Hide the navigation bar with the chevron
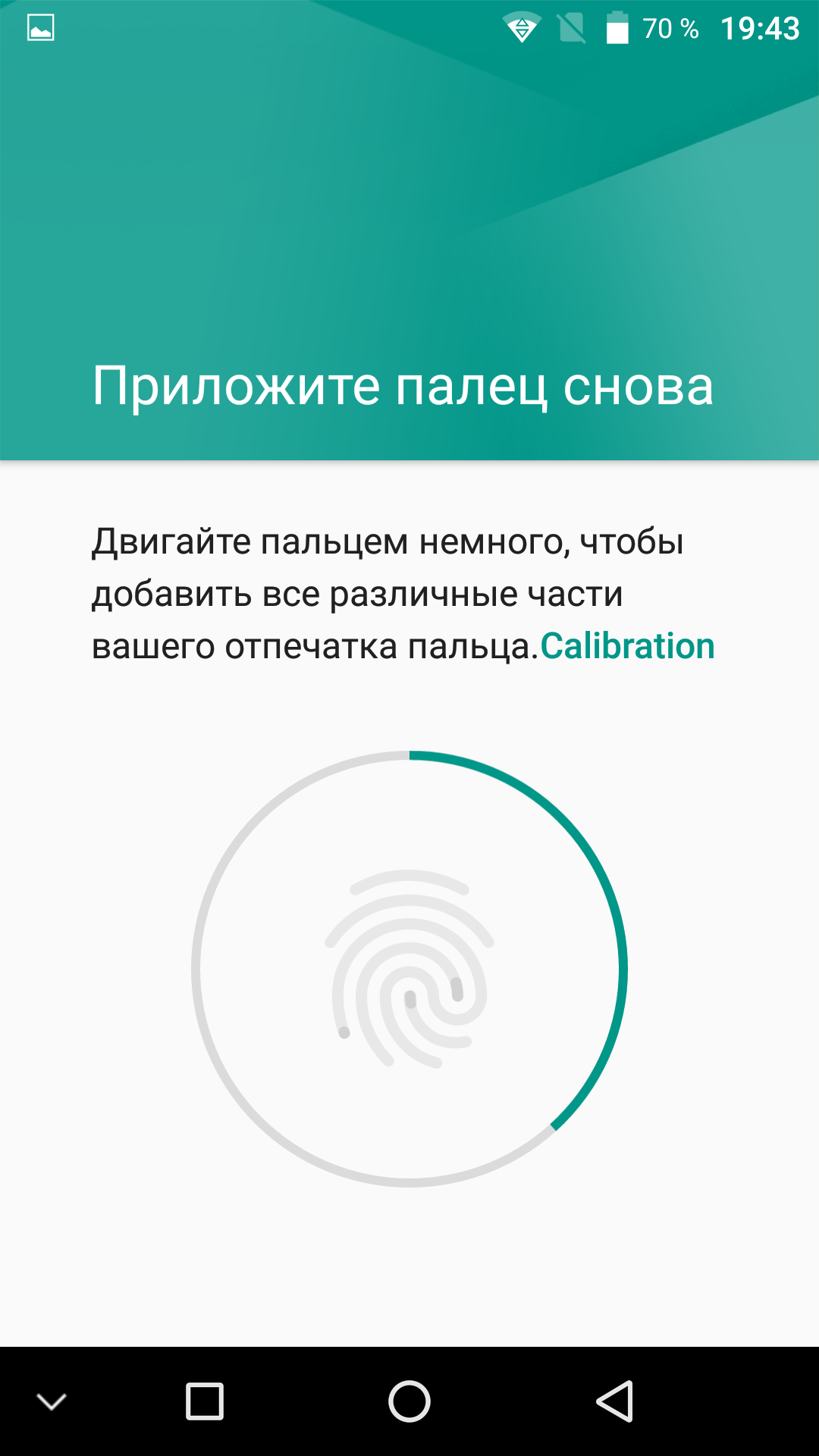Viewport: 819px width, 1456px height. (52, 1402)
